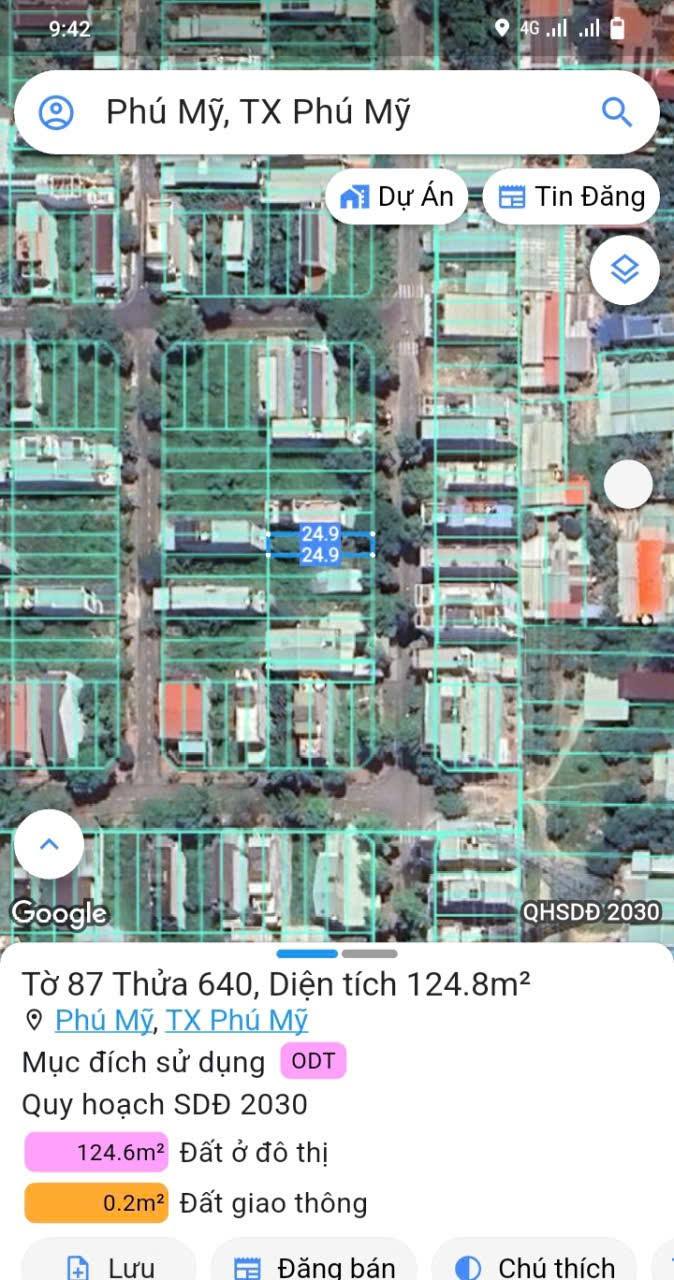This screenshot has height=1280, width=674.
Task: Open the Tin Đăng chip
Action: click(571, 197)
